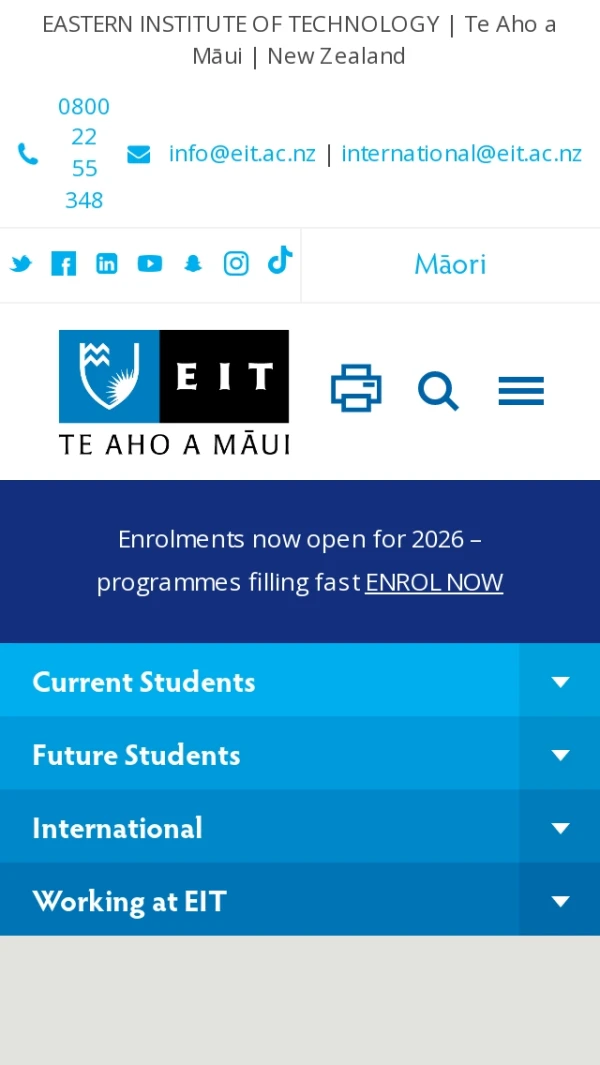Open EIT's LinkedIn page
The image size is (600, 1065).
click(106, 264)
